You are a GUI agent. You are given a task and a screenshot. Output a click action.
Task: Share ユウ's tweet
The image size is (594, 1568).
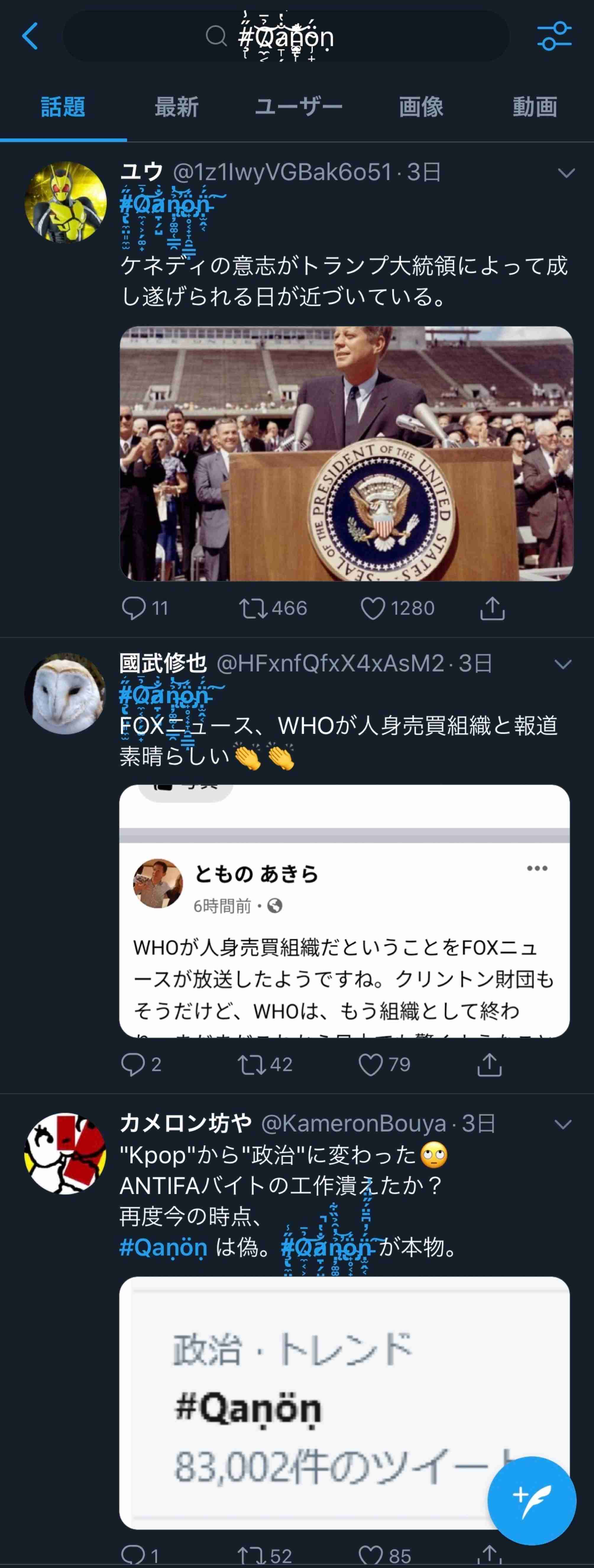point(492,608)
